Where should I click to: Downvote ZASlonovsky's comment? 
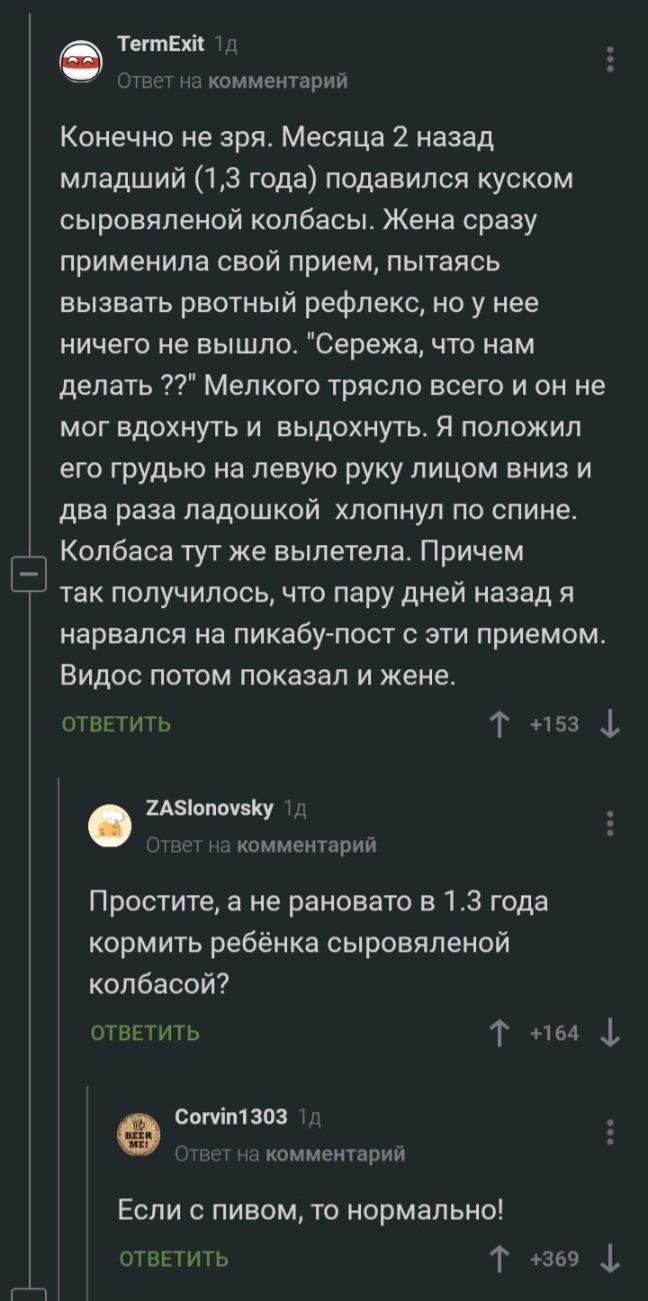tap(611, 1033)
